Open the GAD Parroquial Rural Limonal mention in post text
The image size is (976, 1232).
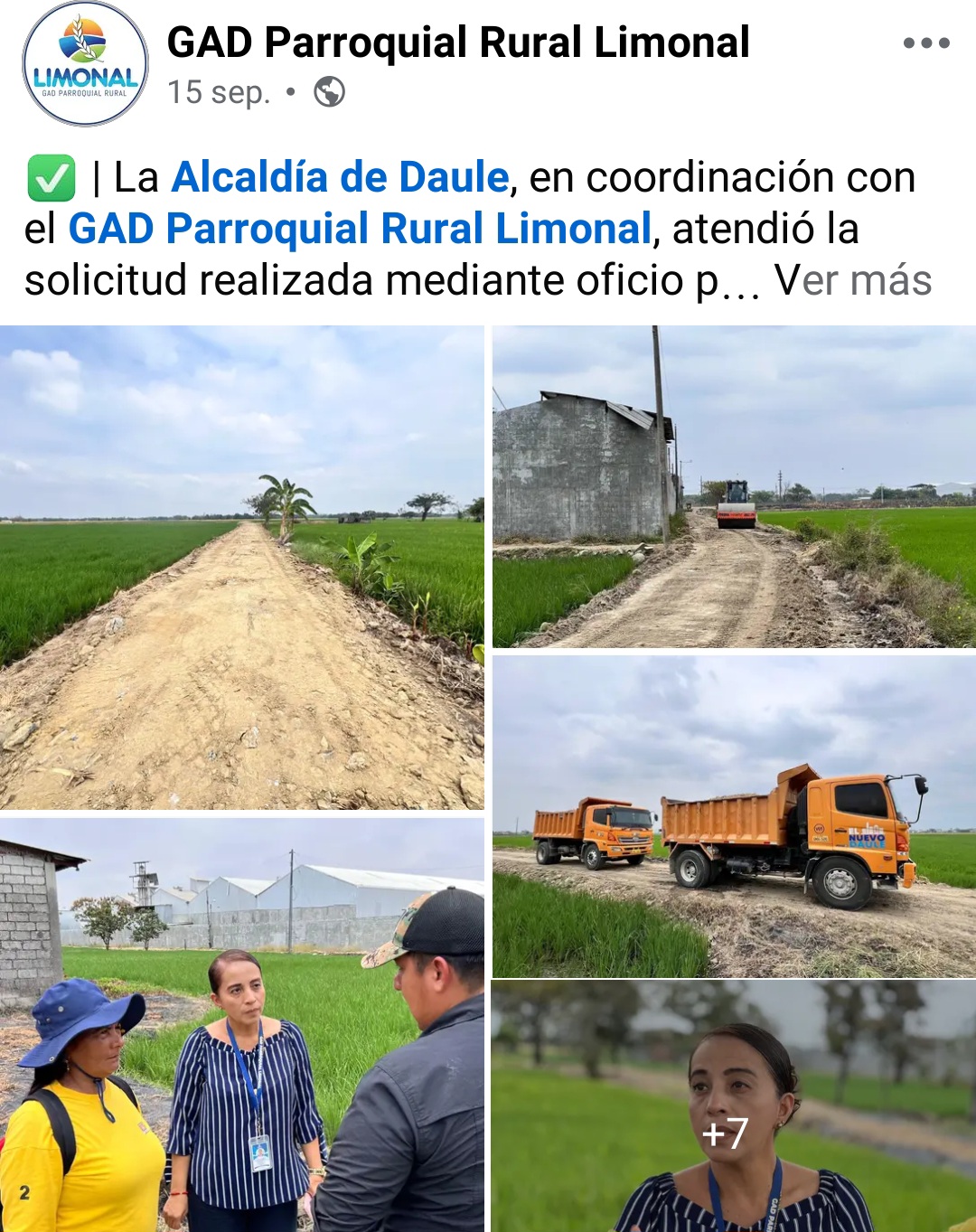360,229
